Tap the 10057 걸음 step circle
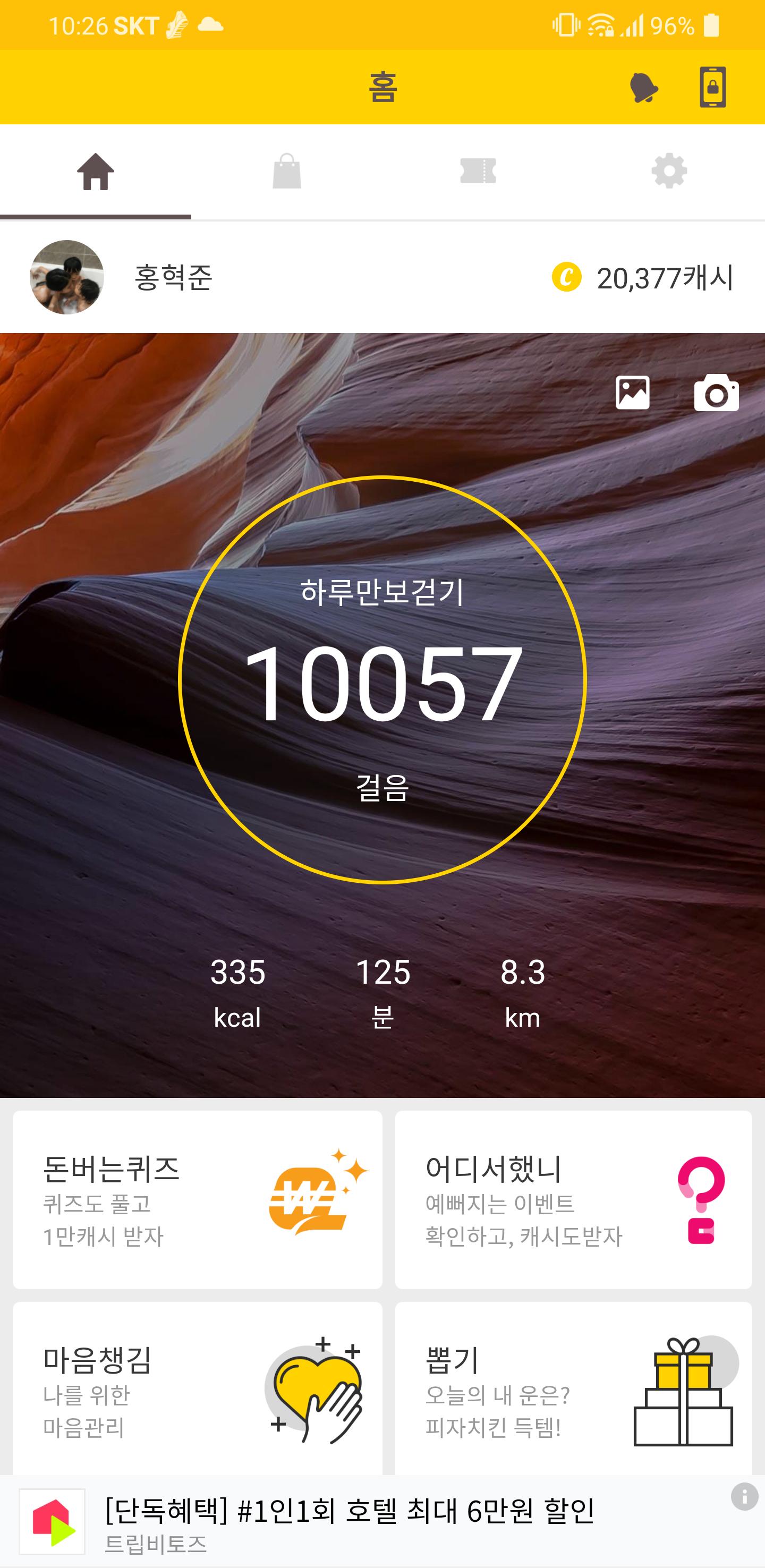Screen dimensions: 765x1568 click(x=382, y=679)
